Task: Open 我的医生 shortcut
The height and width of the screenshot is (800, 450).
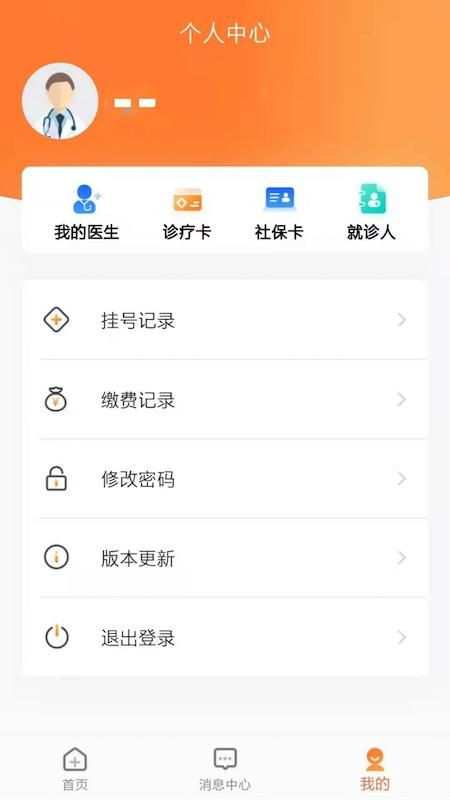Action: click(x=86, y=212)
